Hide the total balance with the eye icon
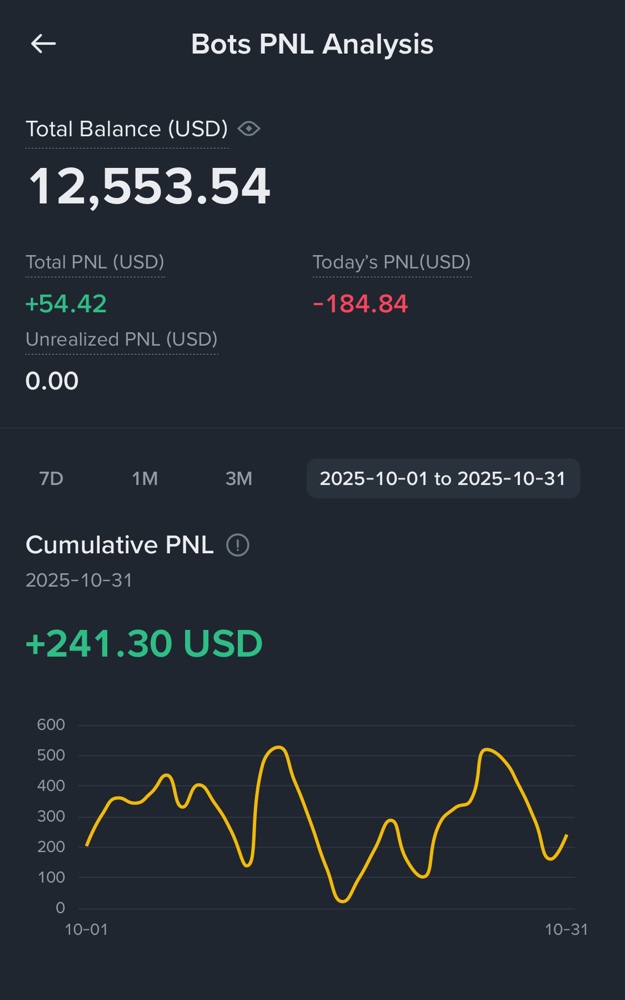Screen dimensions: 625x1000 250,129
